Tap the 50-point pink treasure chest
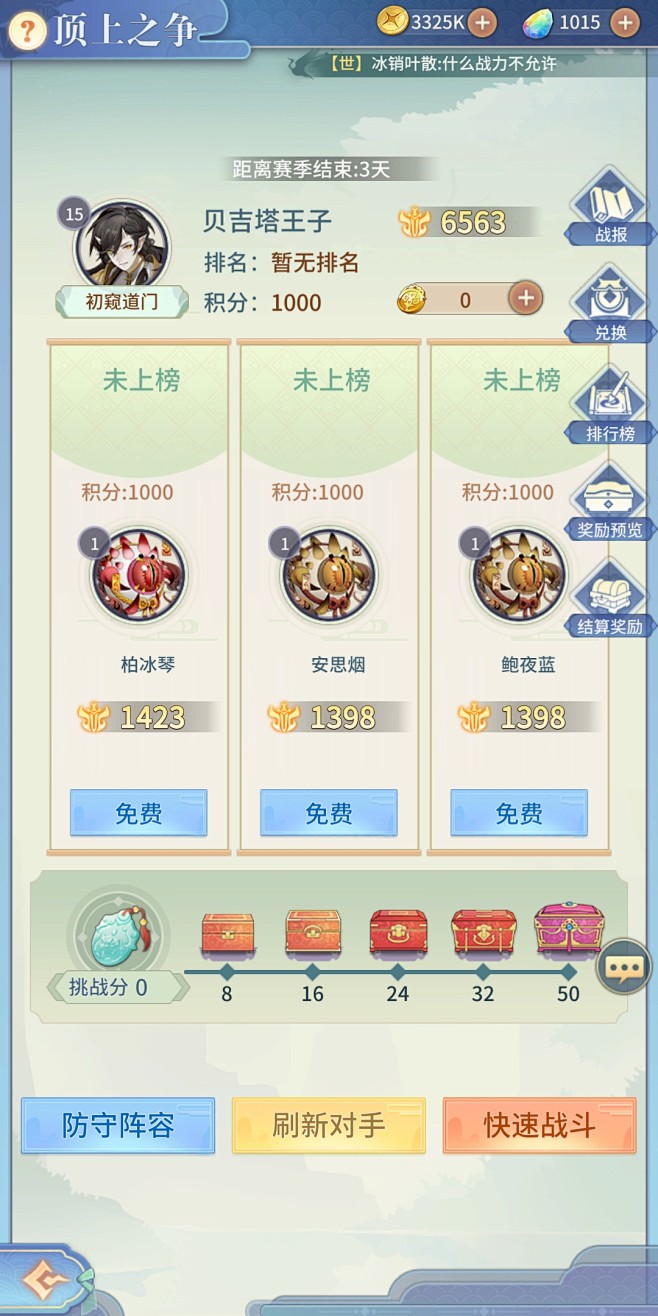The height and width of the screenshot is (1316, 658). (x=569, y=929)
